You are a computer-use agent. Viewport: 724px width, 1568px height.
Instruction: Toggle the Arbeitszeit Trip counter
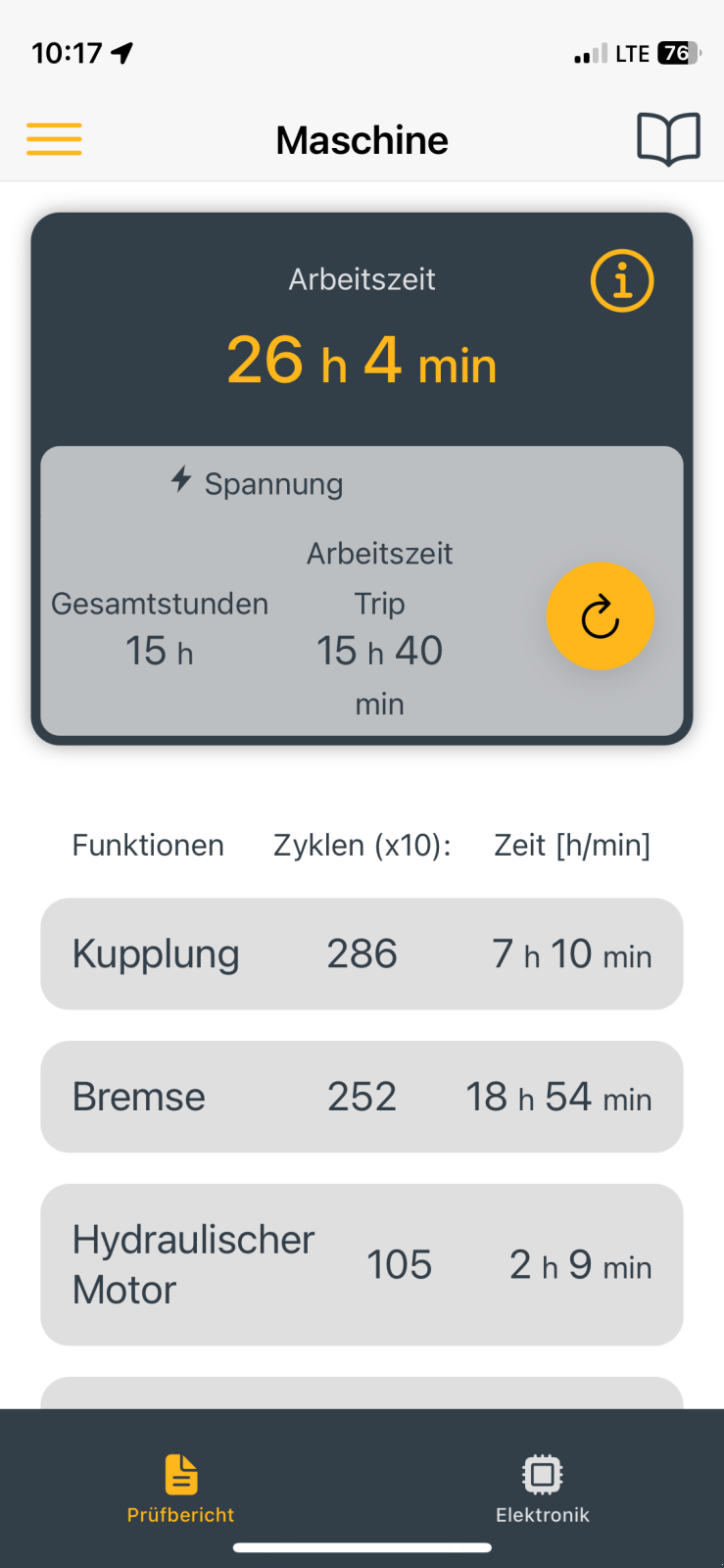coord(380,627)
